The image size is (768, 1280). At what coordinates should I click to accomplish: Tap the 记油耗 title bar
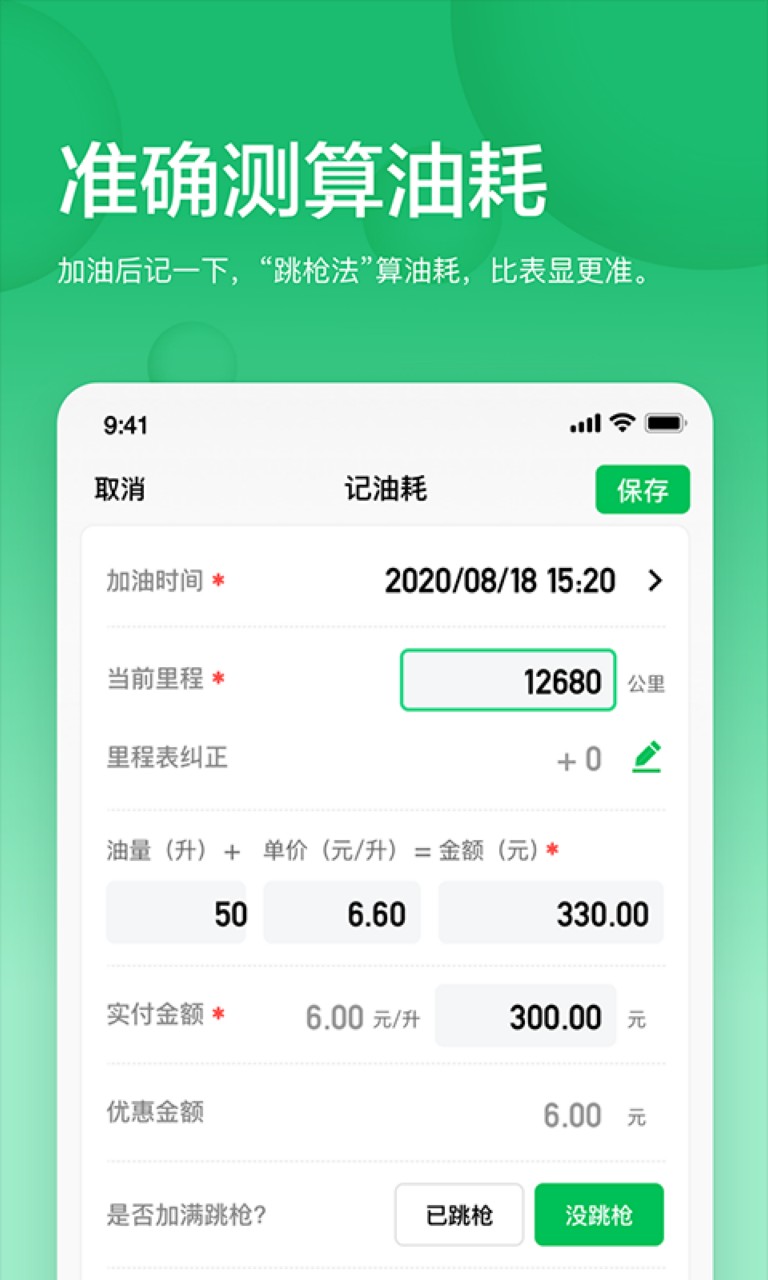tap(384, 489)
